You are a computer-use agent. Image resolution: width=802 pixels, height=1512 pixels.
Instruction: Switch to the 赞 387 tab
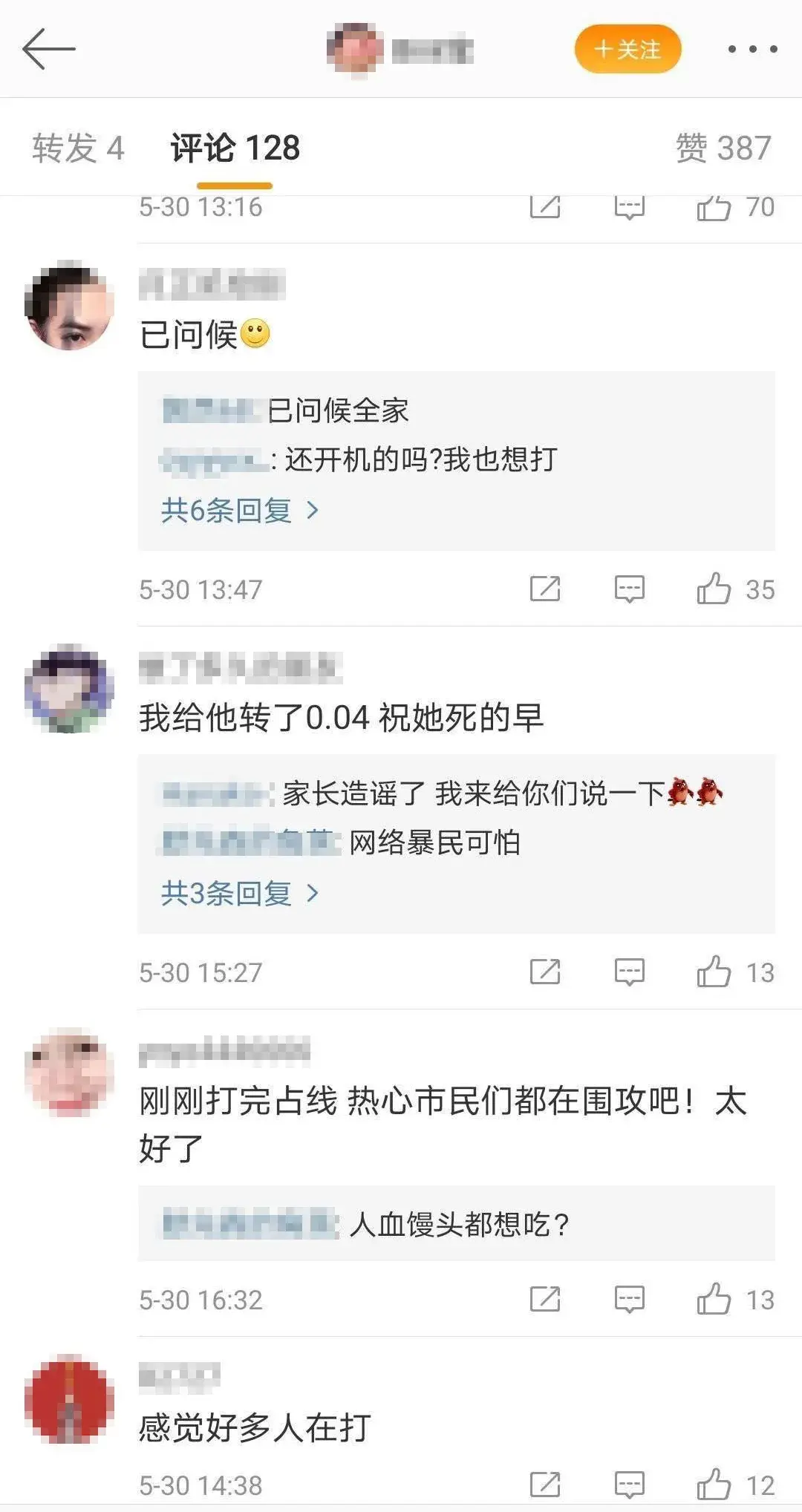(723, 148)
